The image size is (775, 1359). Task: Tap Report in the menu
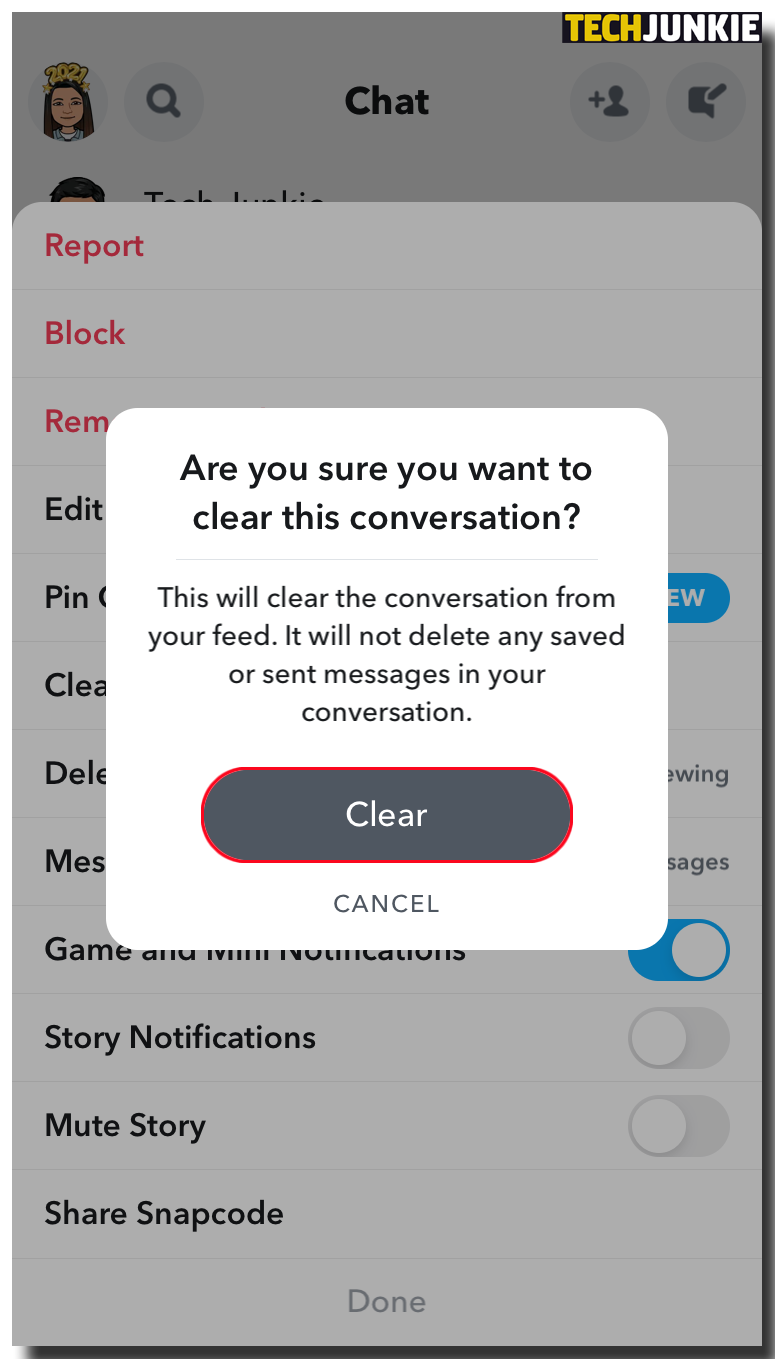pos(94,246)
